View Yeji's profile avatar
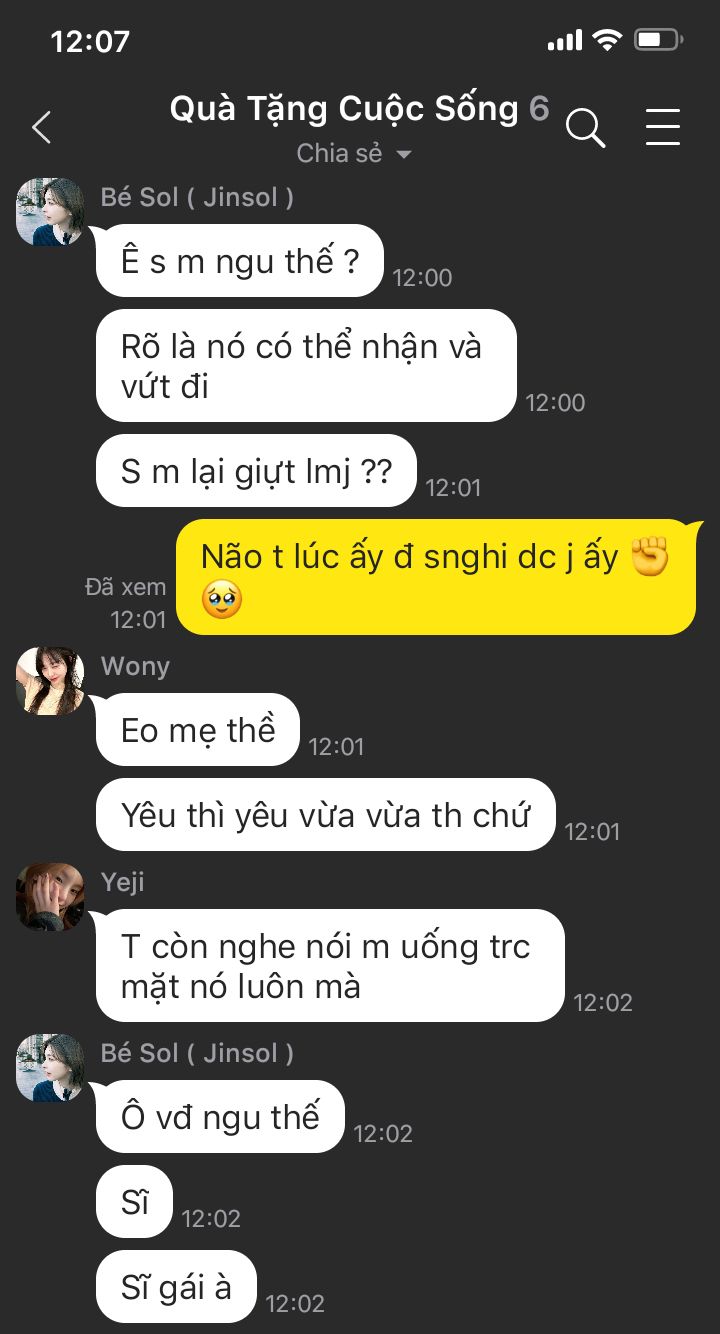This screenshot has width=720, height=1334. pos(50,897)
